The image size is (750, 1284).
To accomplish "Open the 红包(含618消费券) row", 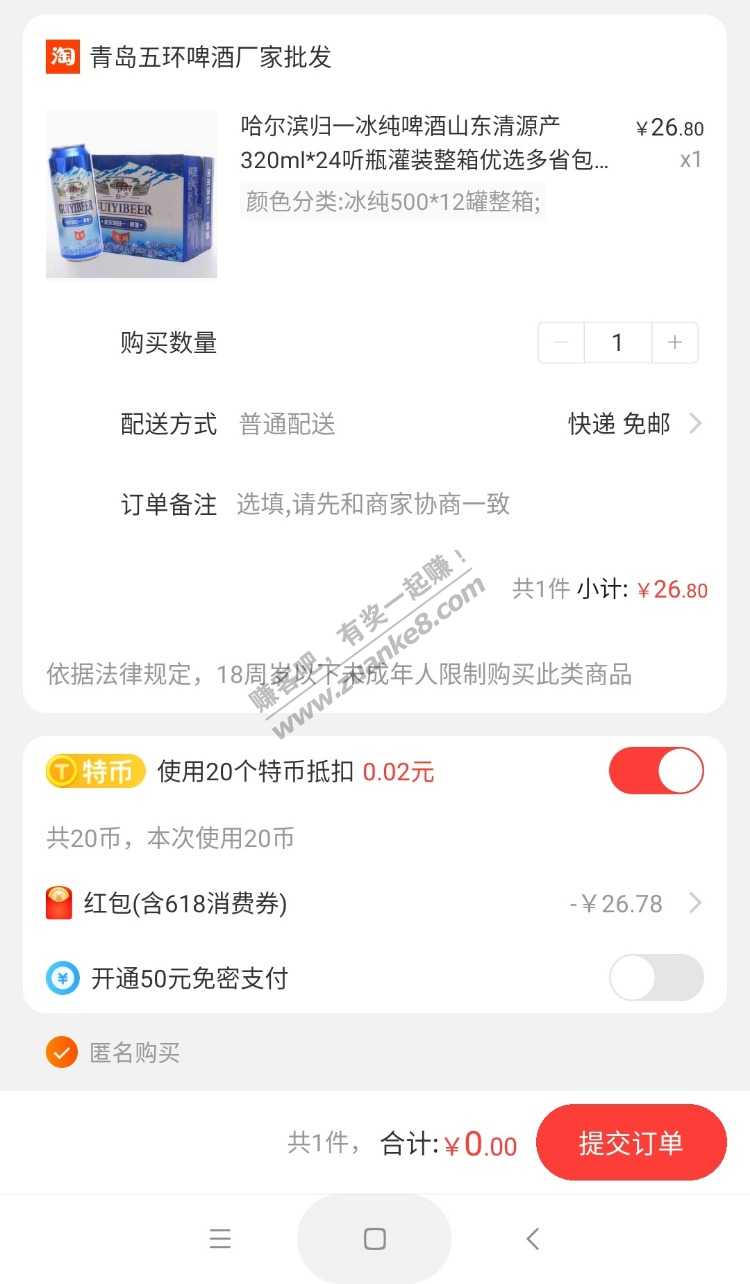I will click(375, 904).
